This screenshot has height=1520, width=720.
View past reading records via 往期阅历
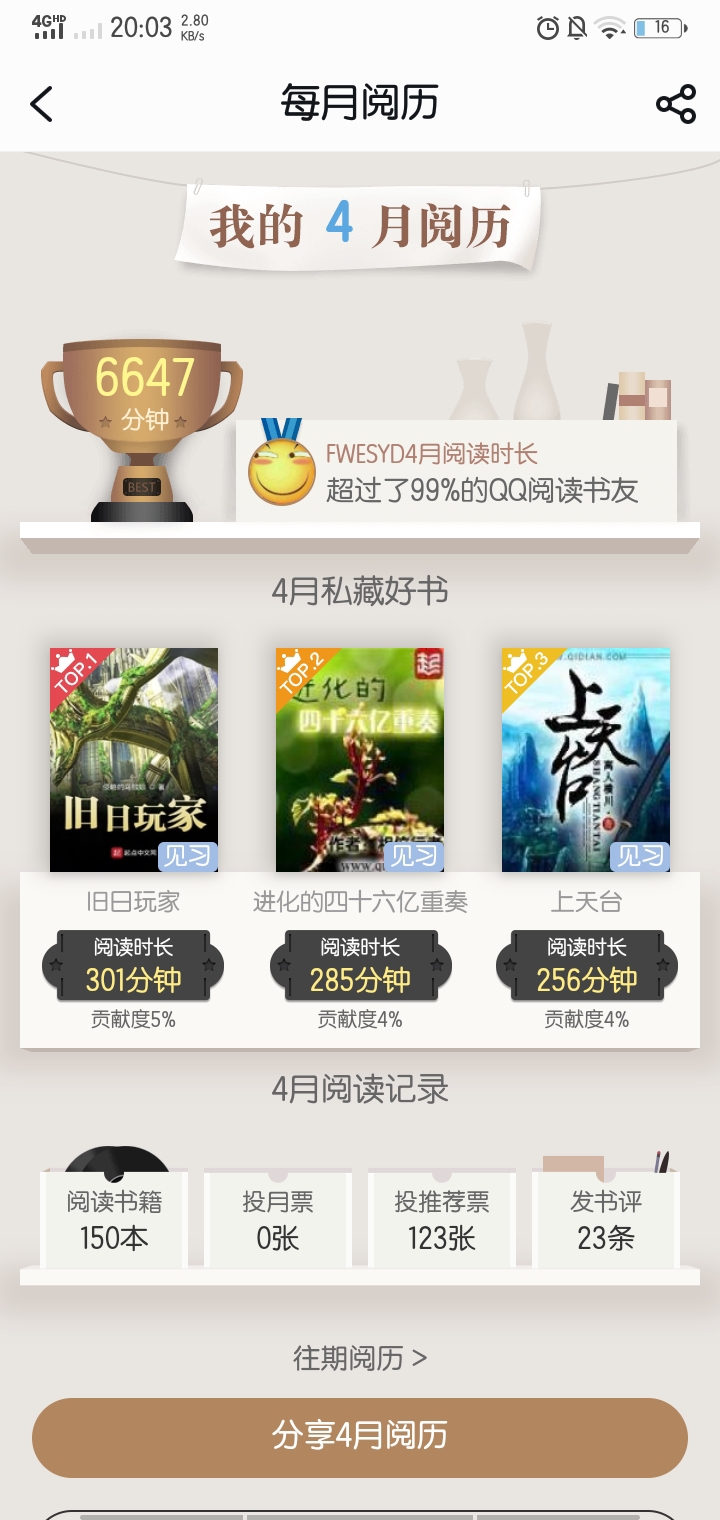pyautogui.click(x=360, y=1357)
